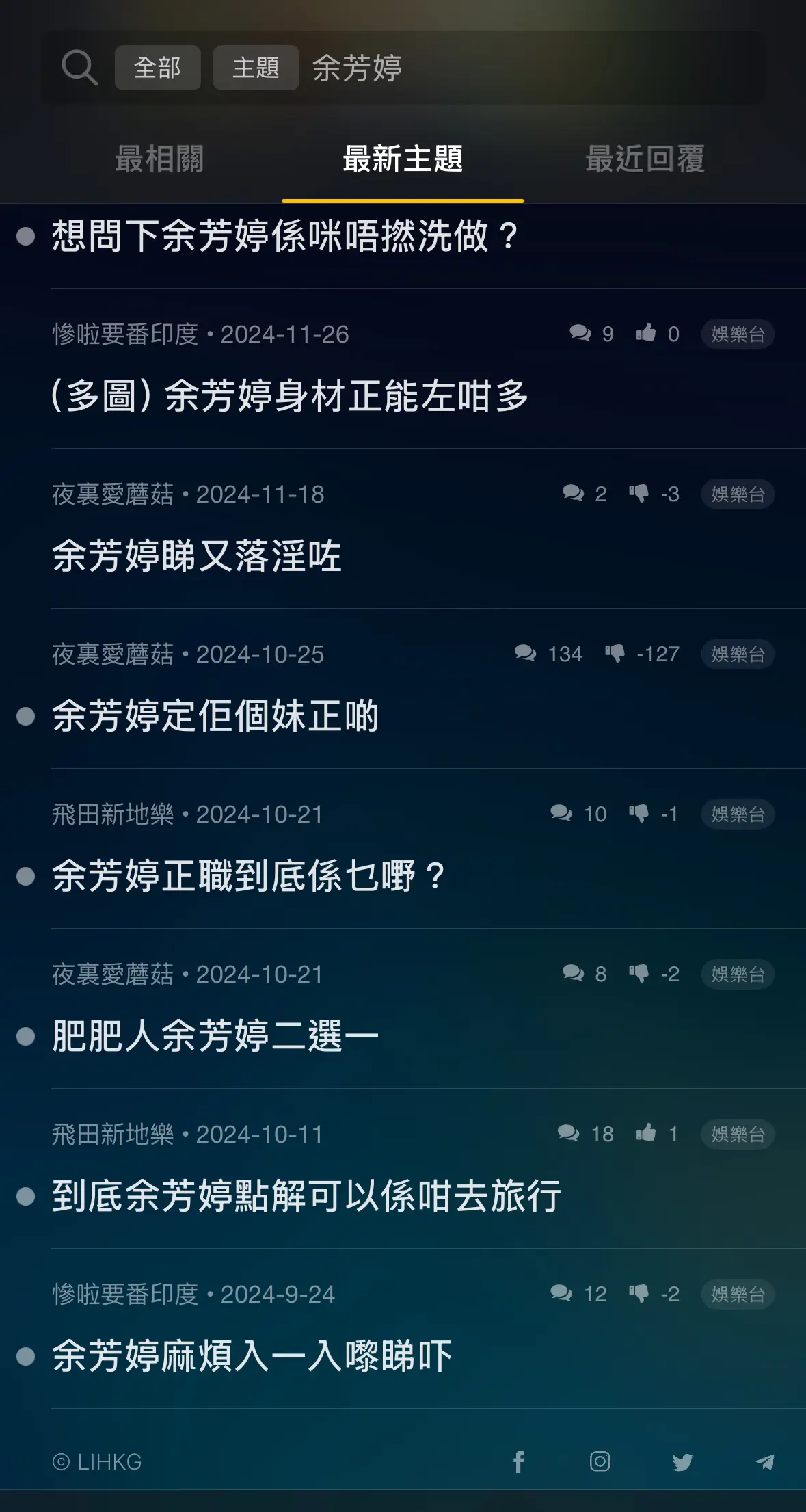The width and height of the screenshot is (806, 1512).
Task: Edit the search query 余芳婷
Action: 357,68
